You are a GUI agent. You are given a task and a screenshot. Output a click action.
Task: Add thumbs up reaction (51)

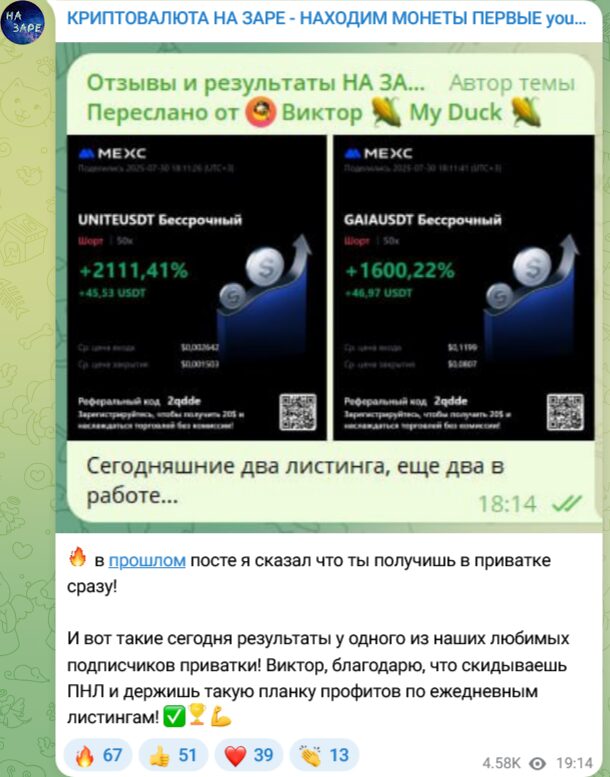[173, 754]
